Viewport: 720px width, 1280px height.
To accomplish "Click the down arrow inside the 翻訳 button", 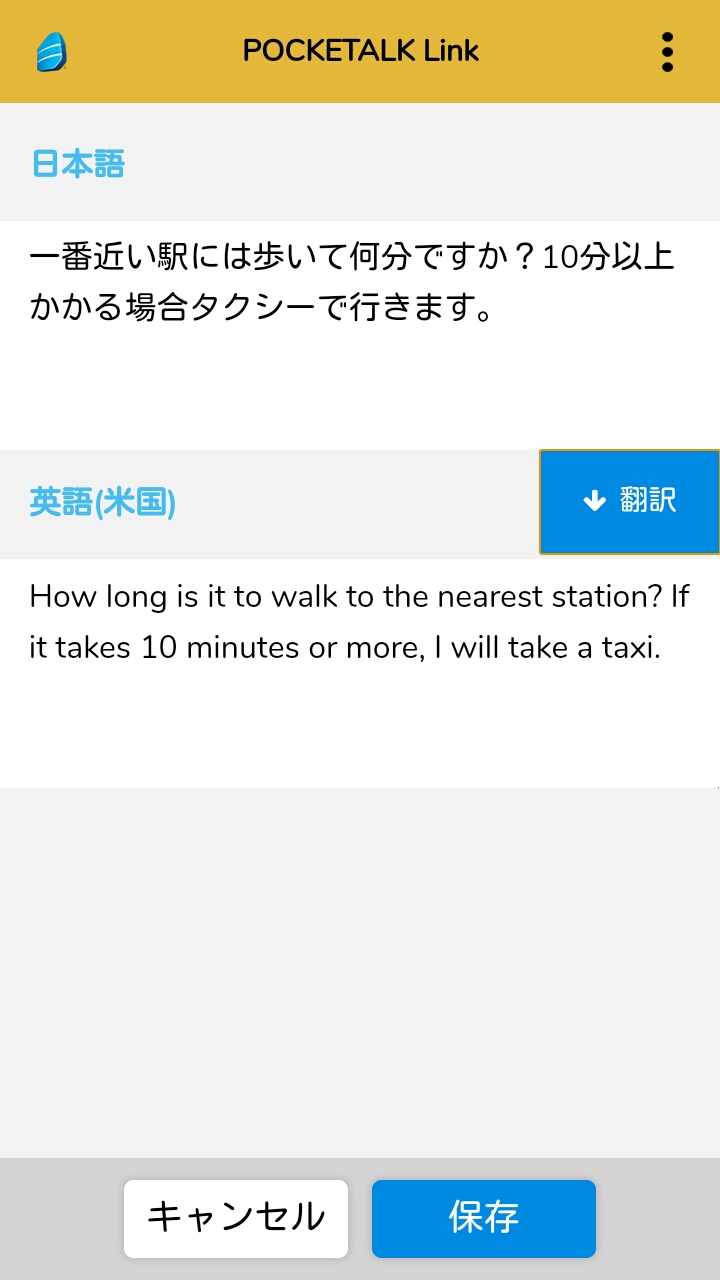I will tap(594, 501).
